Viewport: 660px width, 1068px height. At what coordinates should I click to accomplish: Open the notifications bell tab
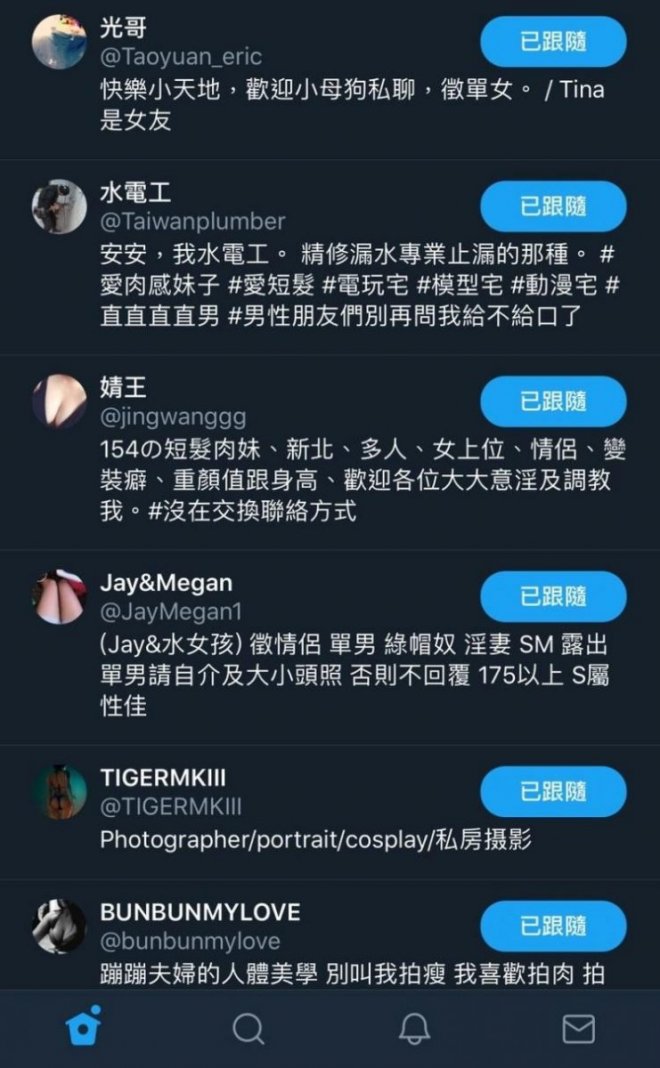pos(414,1028)
